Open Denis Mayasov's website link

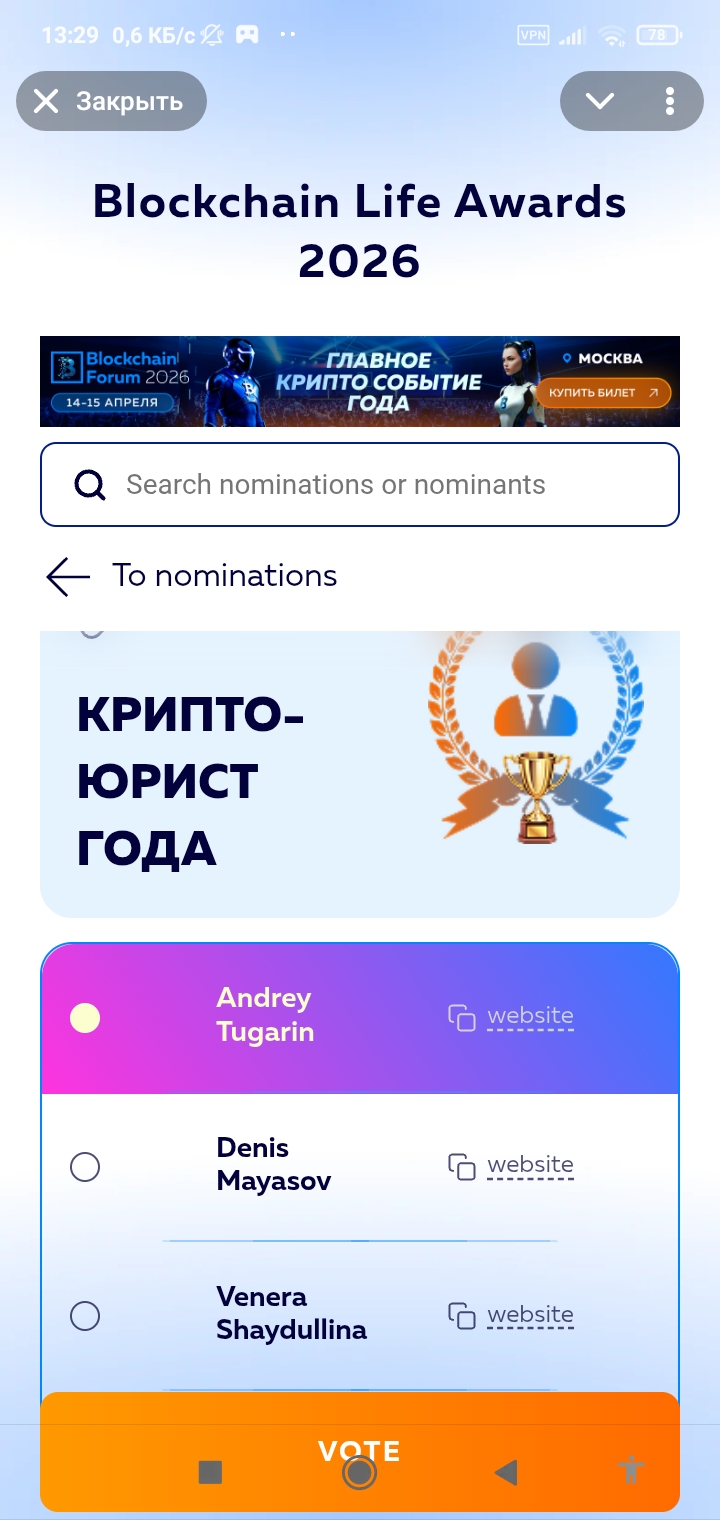530,1165
